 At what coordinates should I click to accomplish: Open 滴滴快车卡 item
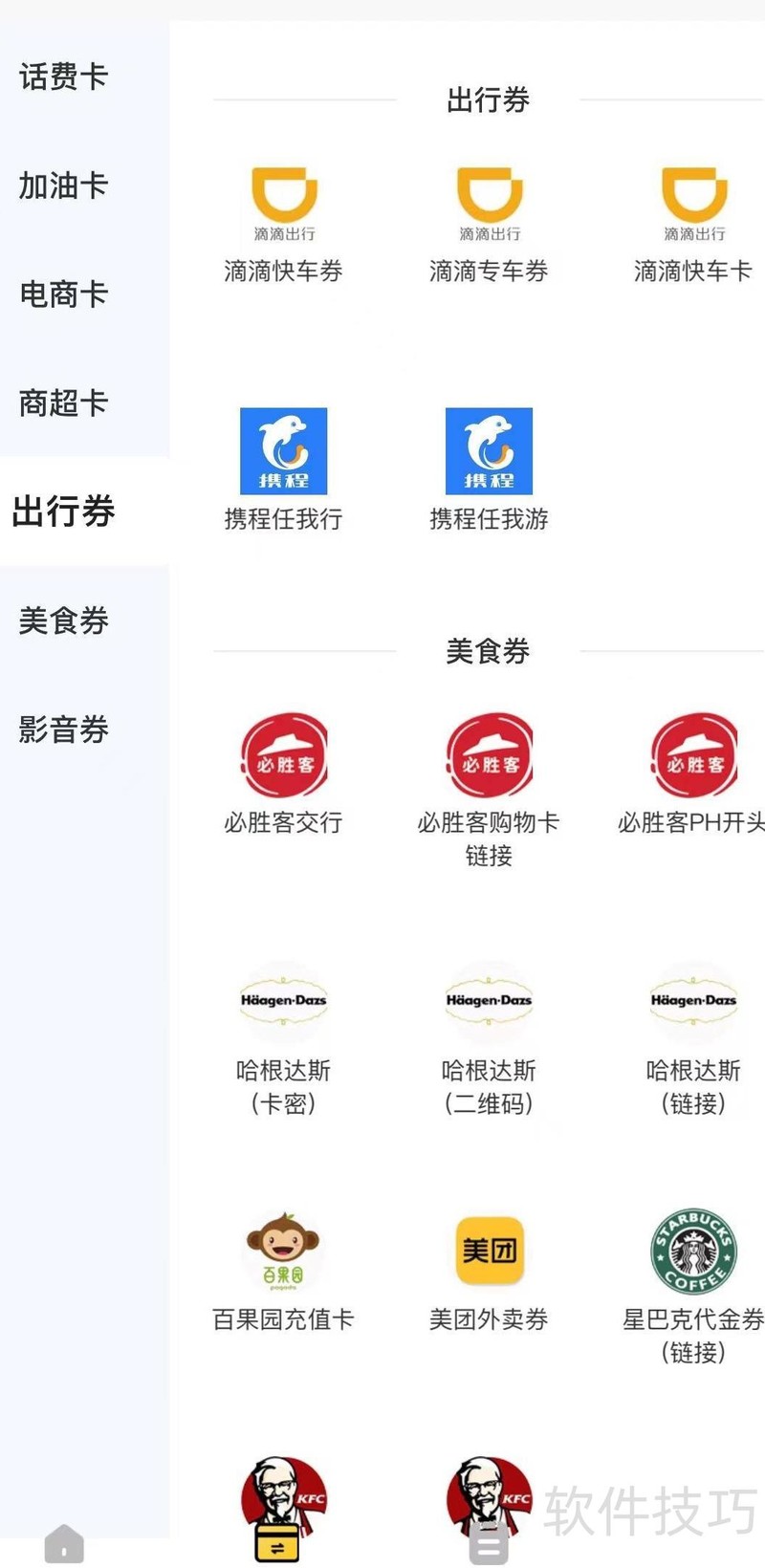click(x=694, y=225)
